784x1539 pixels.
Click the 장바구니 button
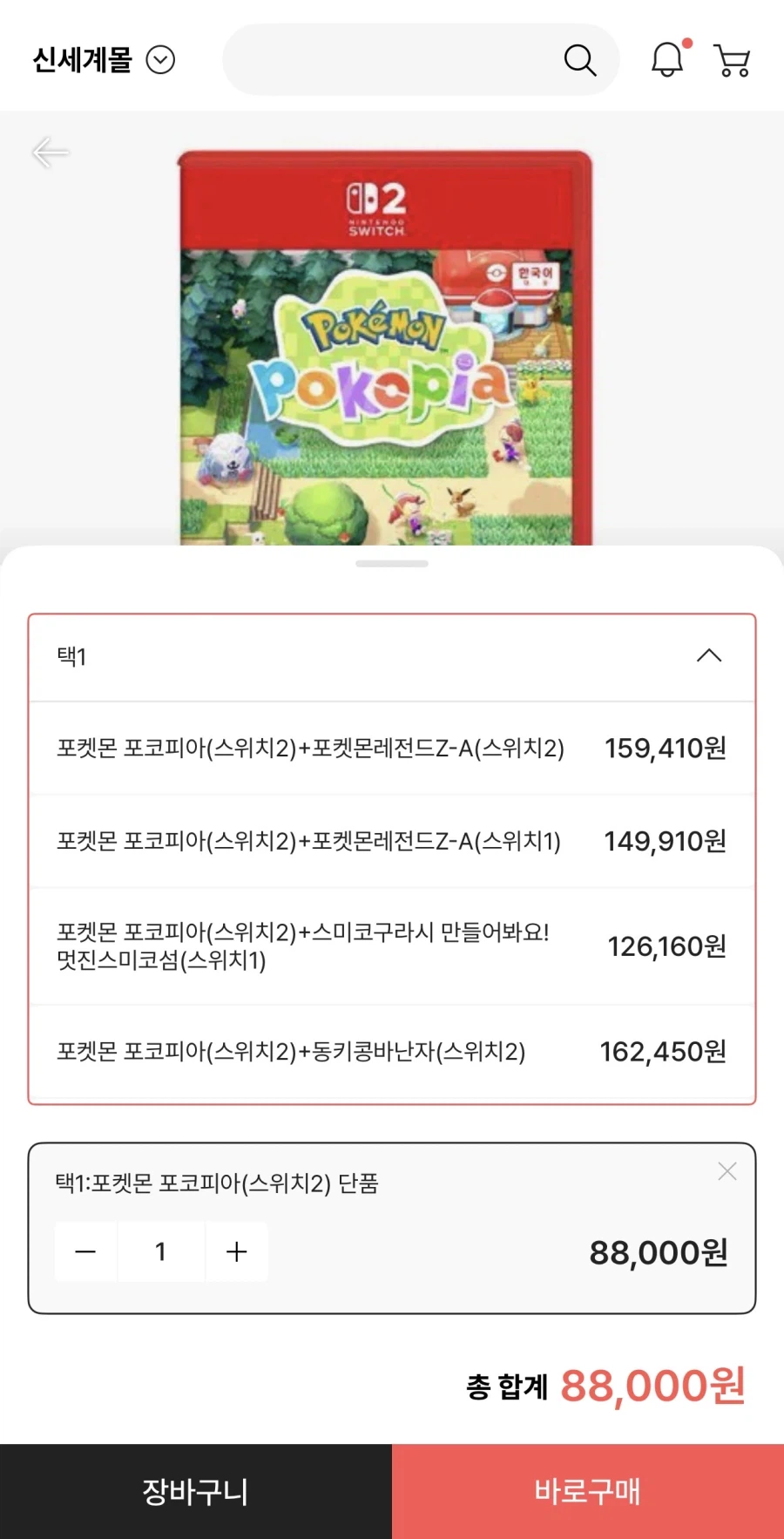[195, 1492]
